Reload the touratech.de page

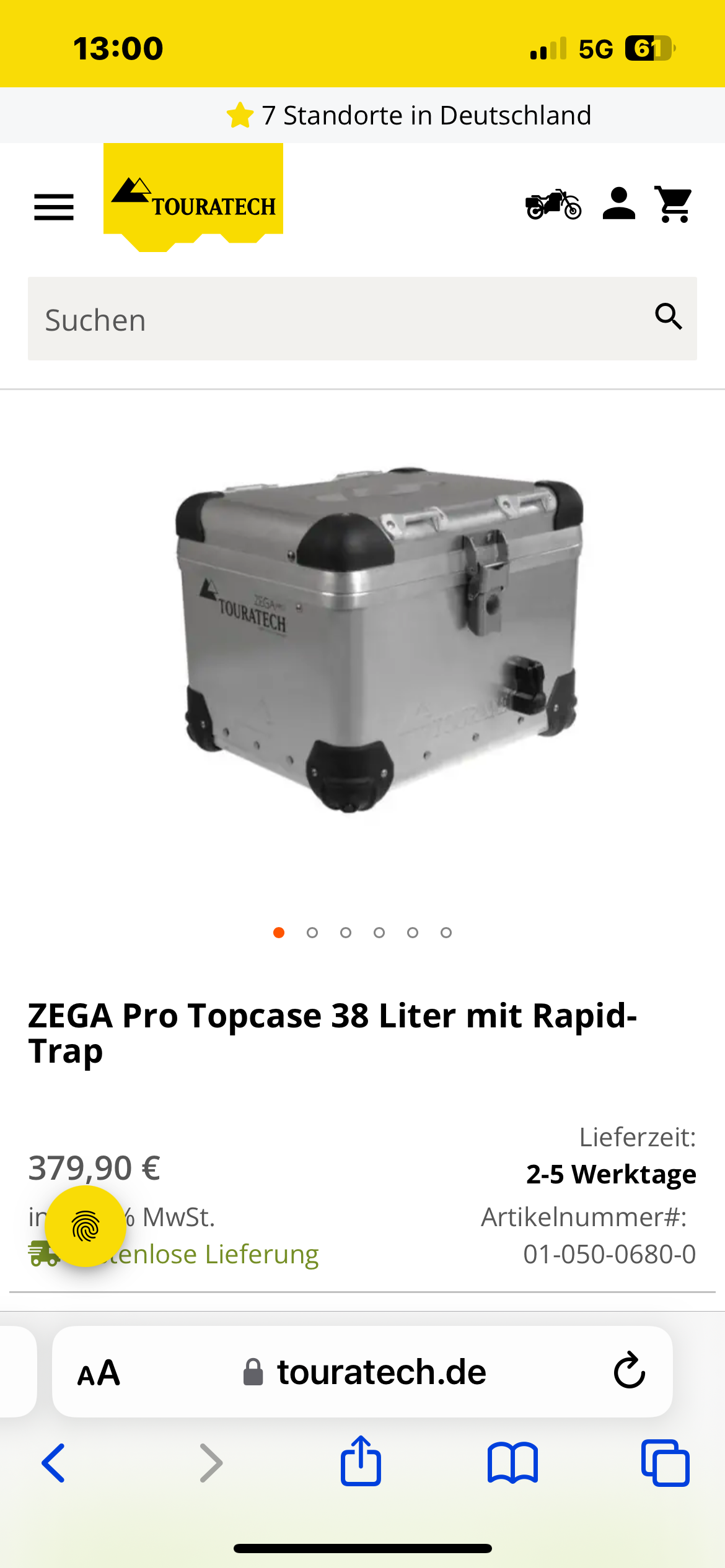click(x=629, y=1372)
